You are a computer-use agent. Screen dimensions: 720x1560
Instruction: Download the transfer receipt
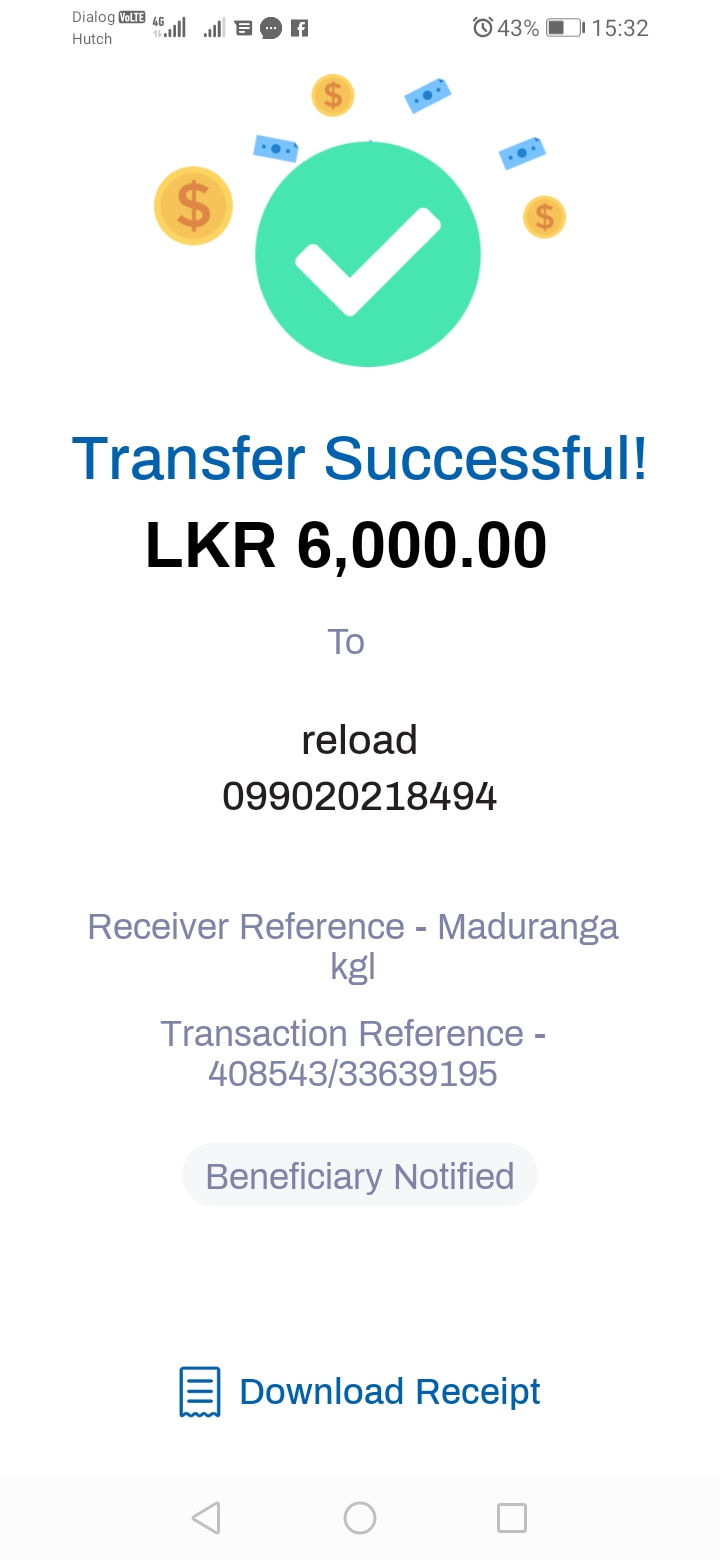pyautogui.click(x=360, y=1391)
